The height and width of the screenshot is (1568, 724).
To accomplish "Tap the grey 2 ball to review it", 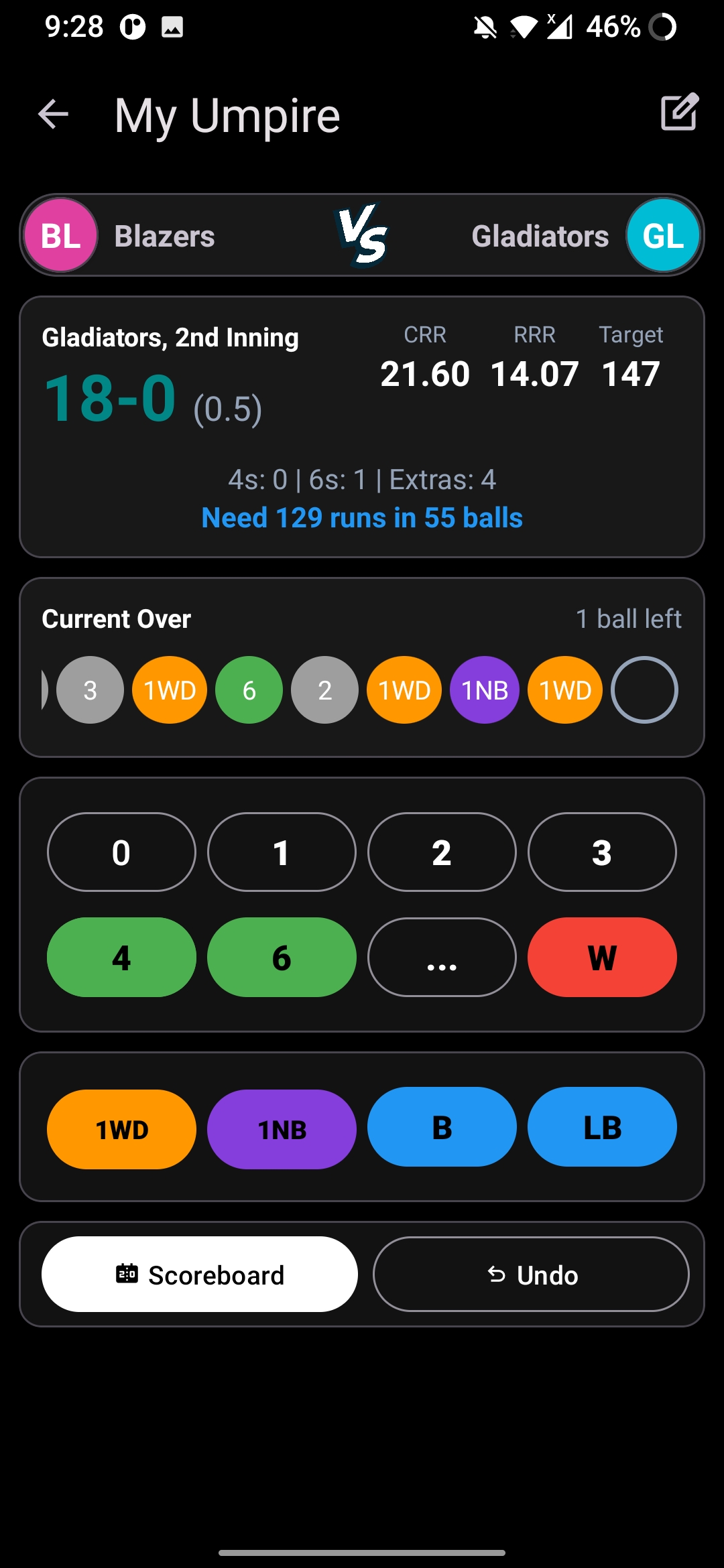I will click(x=324, y=690).
